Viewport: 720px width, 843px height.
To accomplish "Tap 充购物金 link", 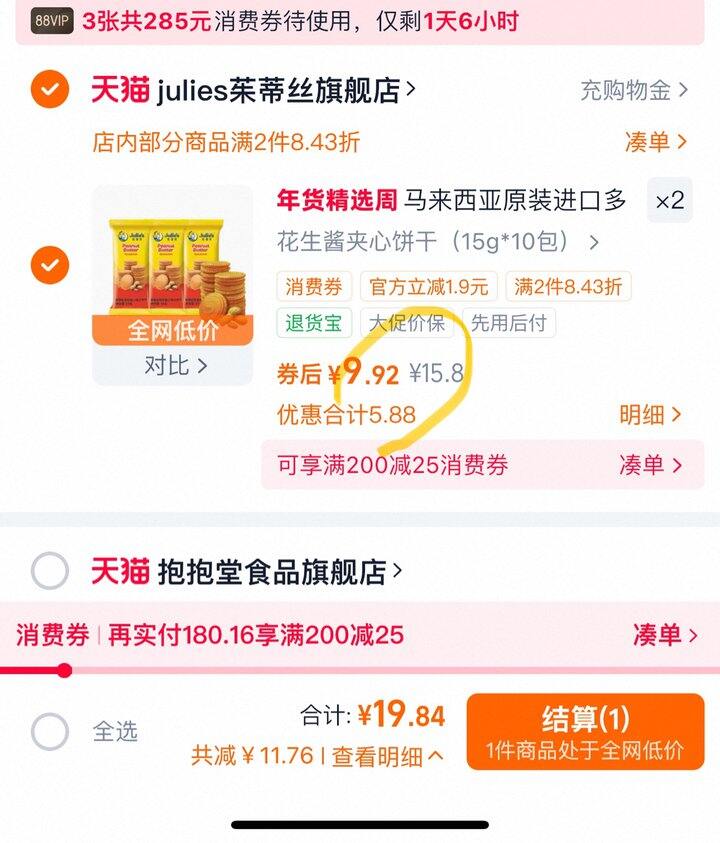I will (x=634, y=90).
